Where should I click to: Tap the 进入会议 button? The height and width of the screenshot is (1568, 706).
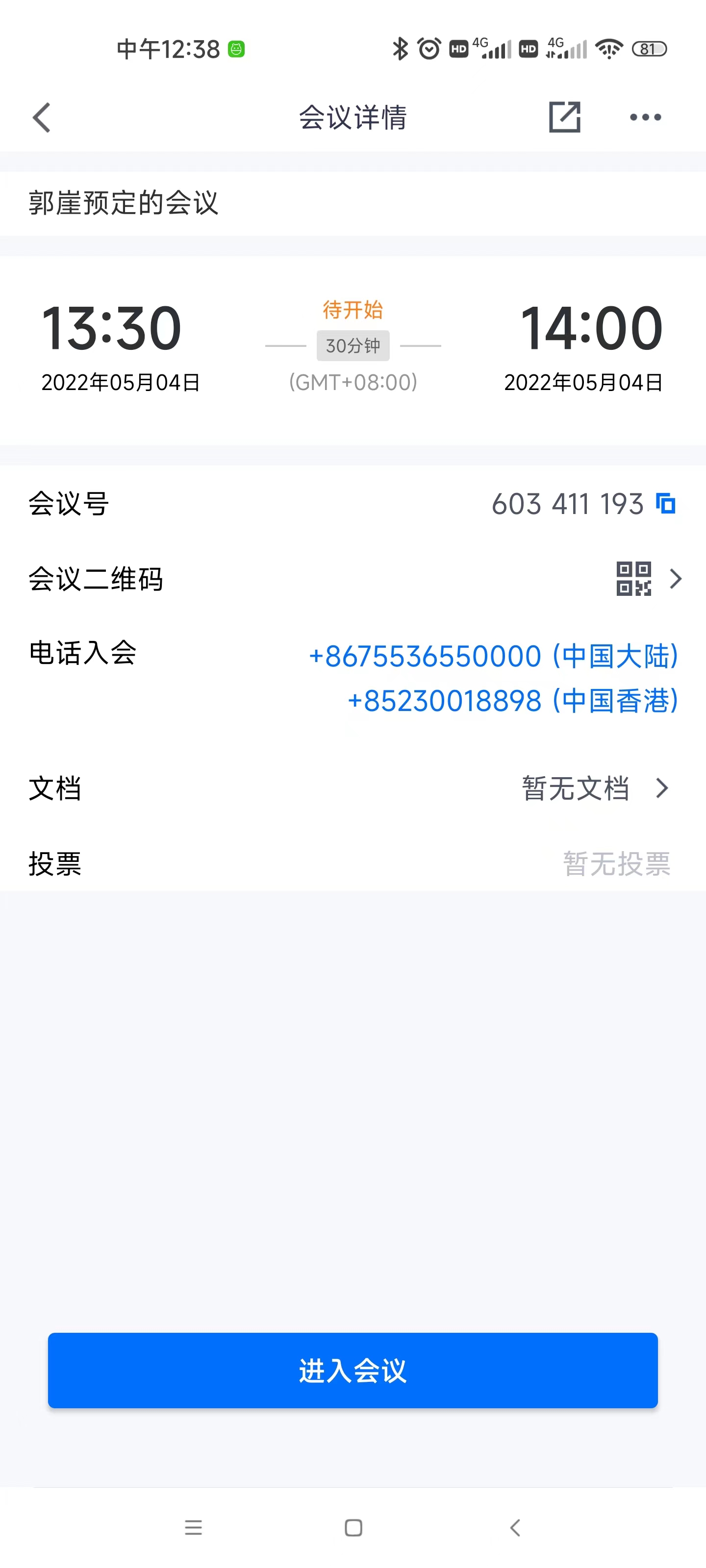coord(353,1370)
